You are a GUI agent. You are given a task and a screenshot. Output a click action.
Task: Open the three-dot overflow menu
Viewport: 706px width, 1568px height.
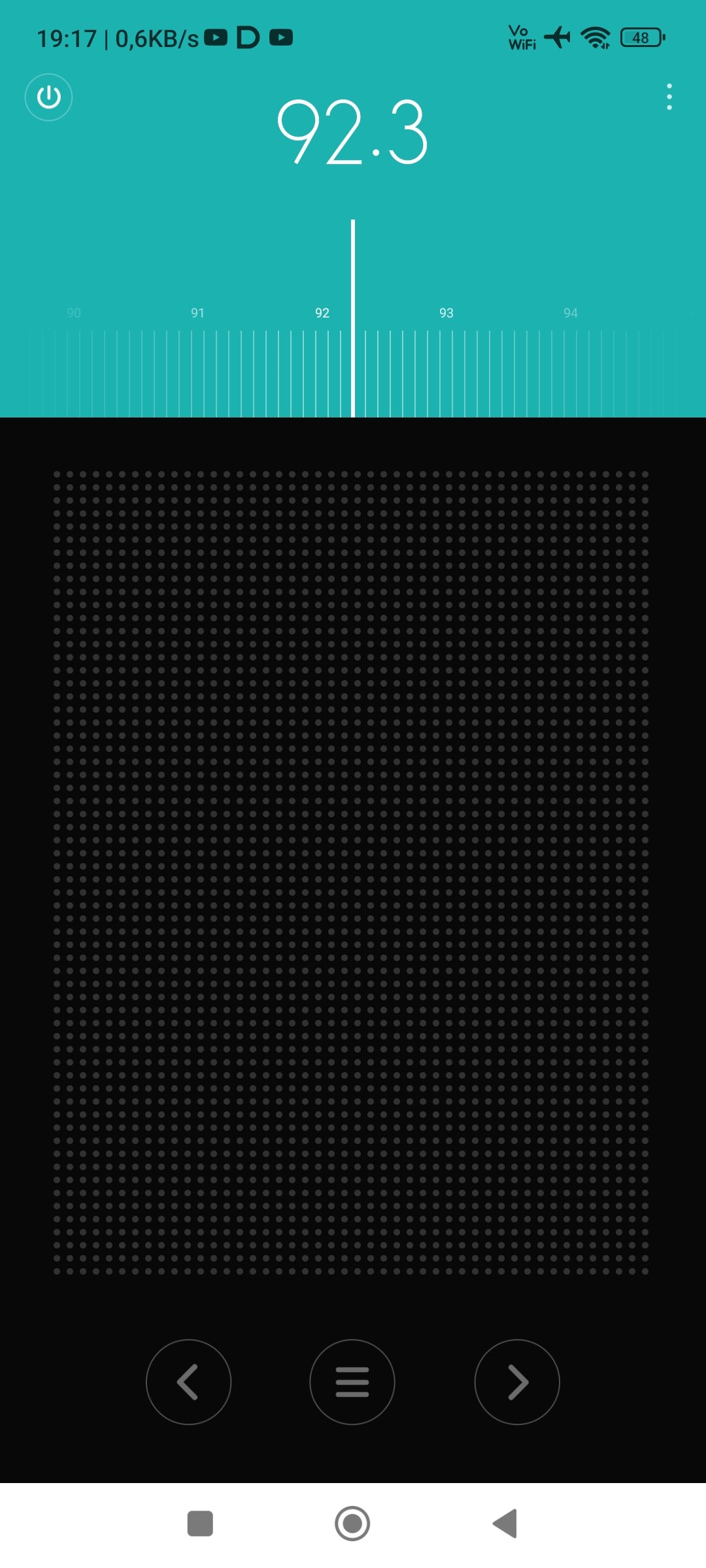pyautogui.click(x=669, y=97)
